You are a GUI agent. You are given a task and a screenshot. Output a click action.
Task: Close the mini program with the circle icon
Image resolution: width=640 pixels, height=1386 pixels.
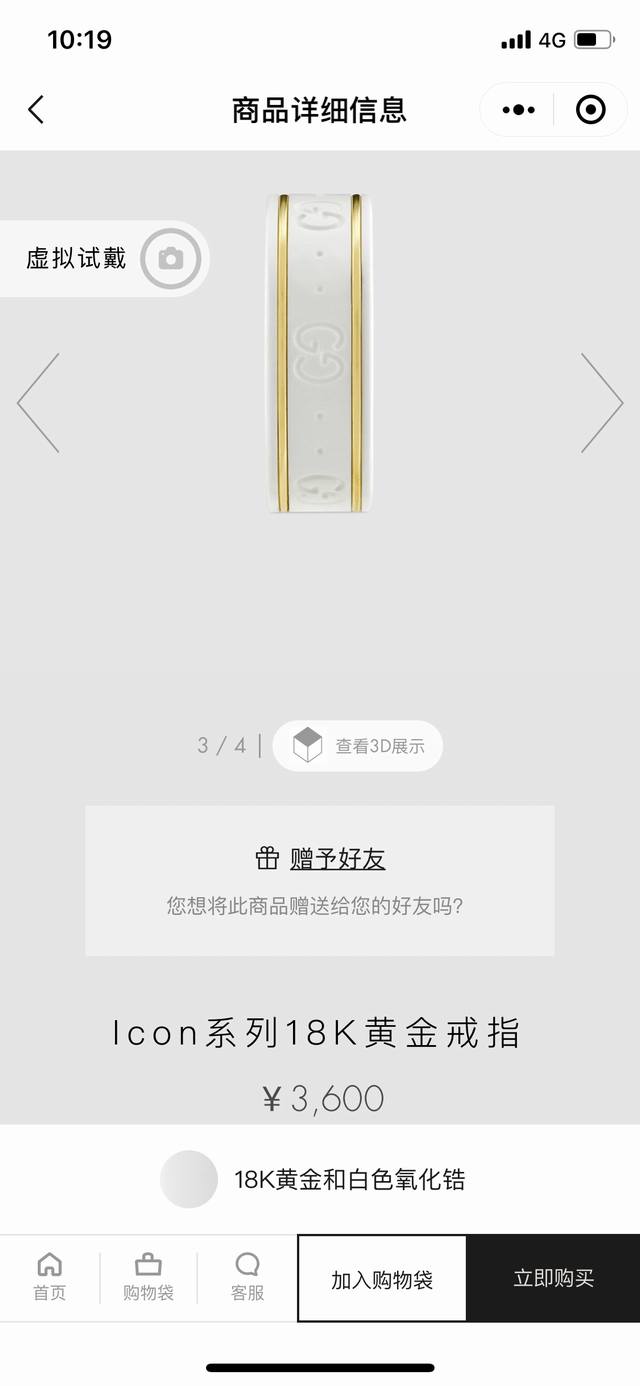(591, 110)
